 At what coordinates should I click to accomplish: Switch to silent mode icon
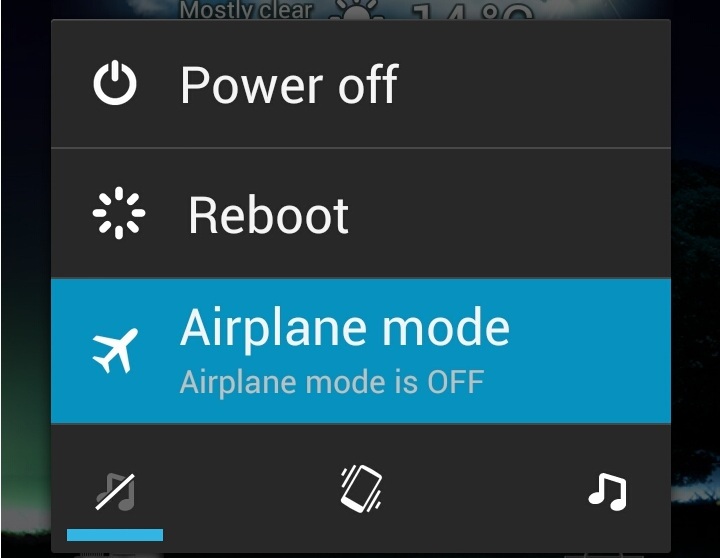[x=114, y=489]
